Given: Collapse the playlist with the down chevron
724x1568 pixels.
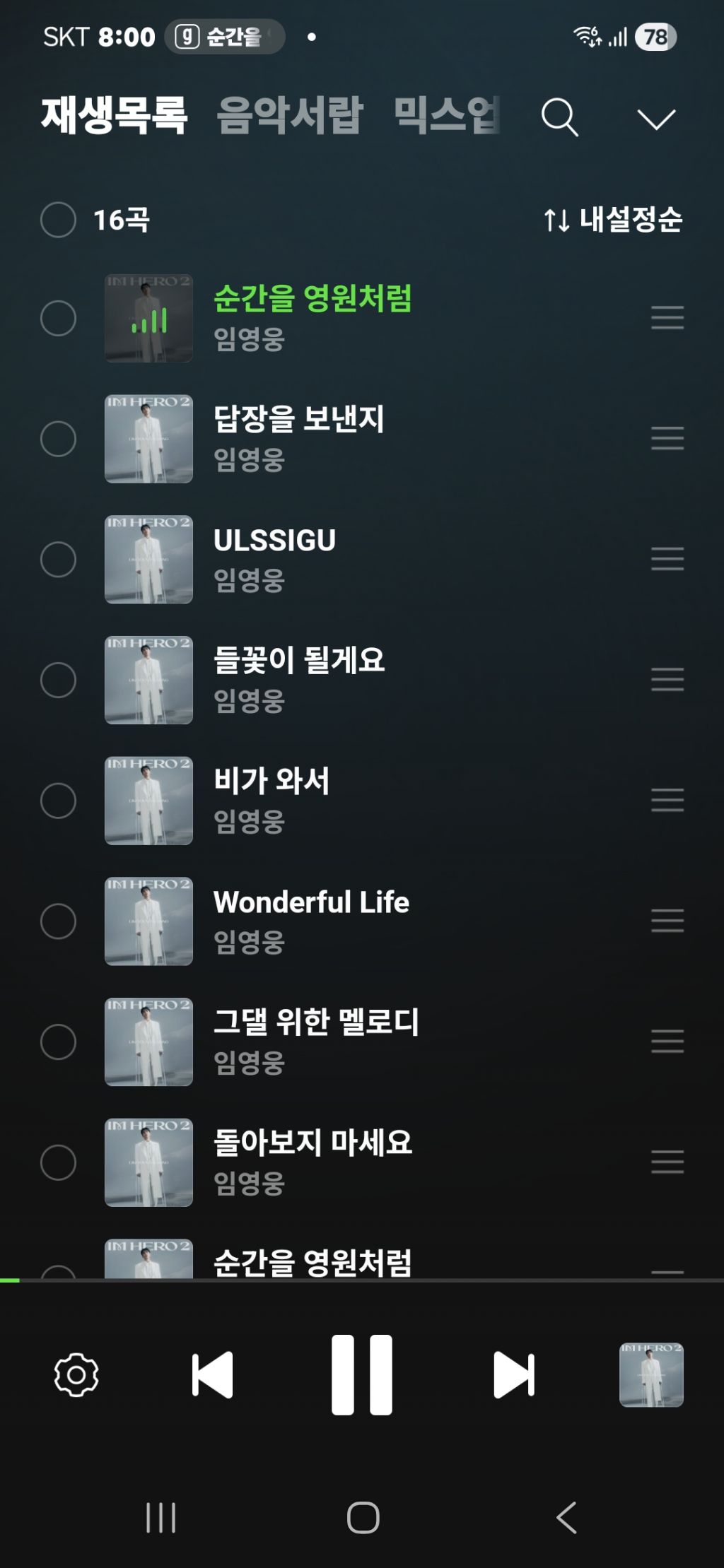Looking at the screenshot, I should click(656, 118).
